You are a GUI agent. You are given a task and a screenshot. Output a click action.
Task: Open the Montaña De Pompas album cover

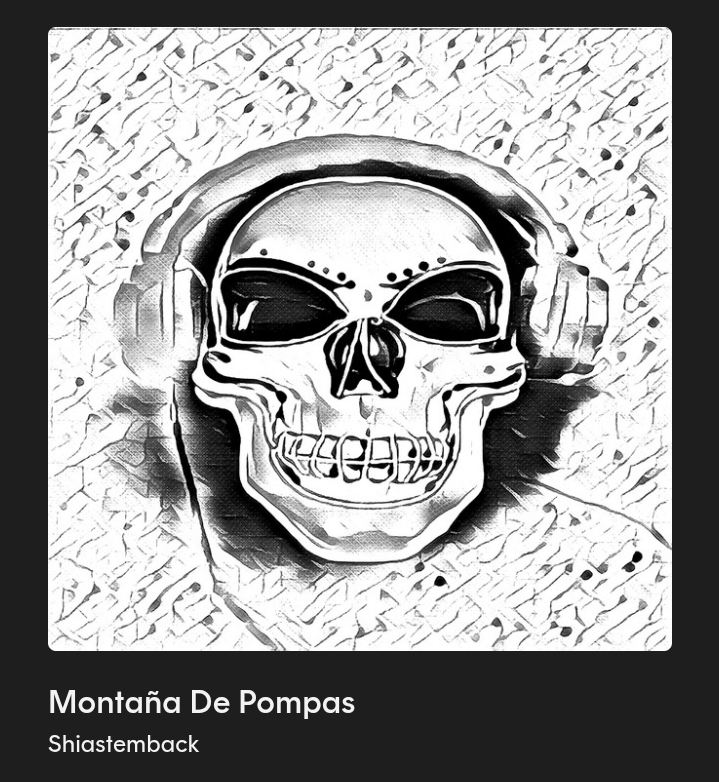(x=360, y=339)
